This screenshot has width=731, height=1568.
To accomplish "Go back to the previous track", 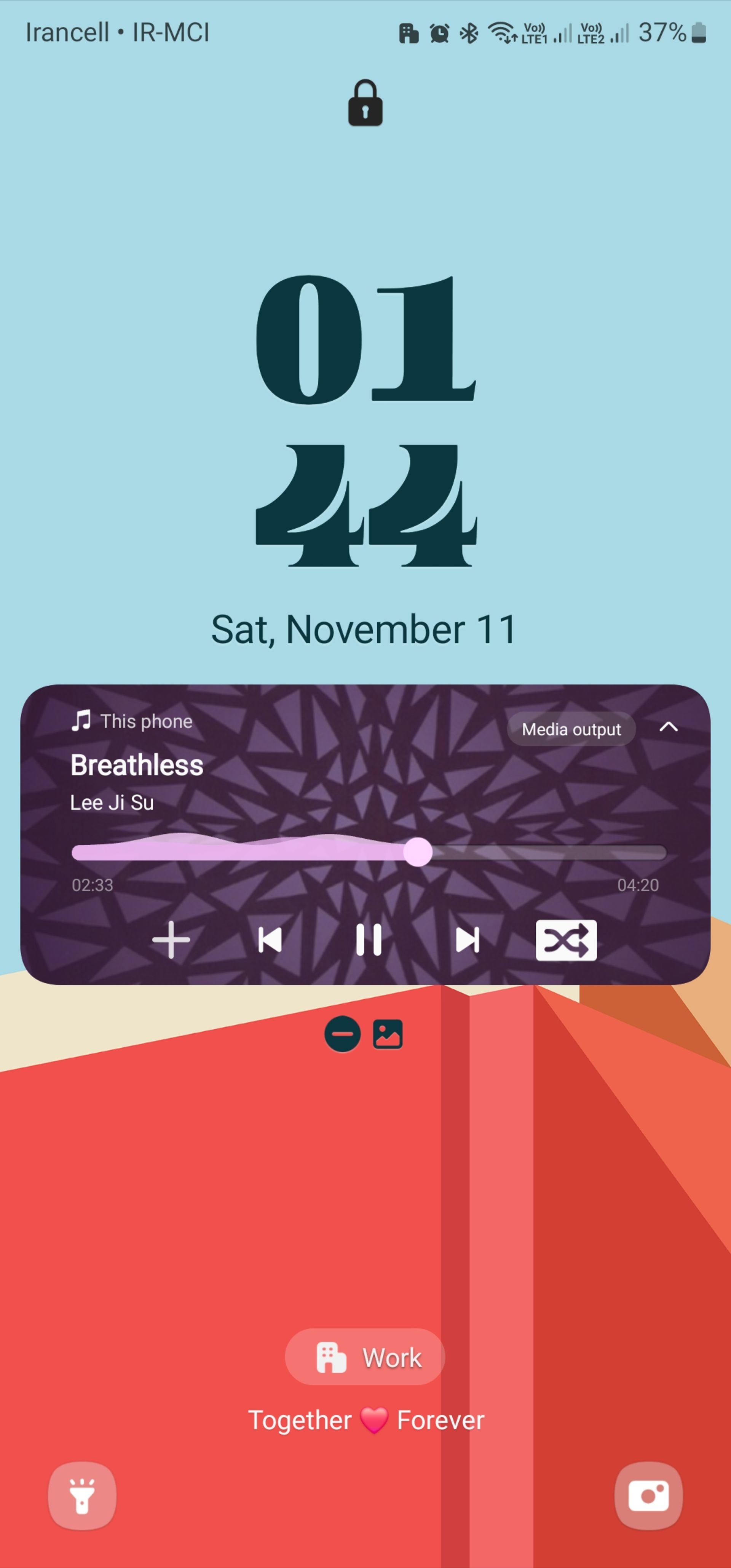I will pyautogui.click(x=270, y=940).
